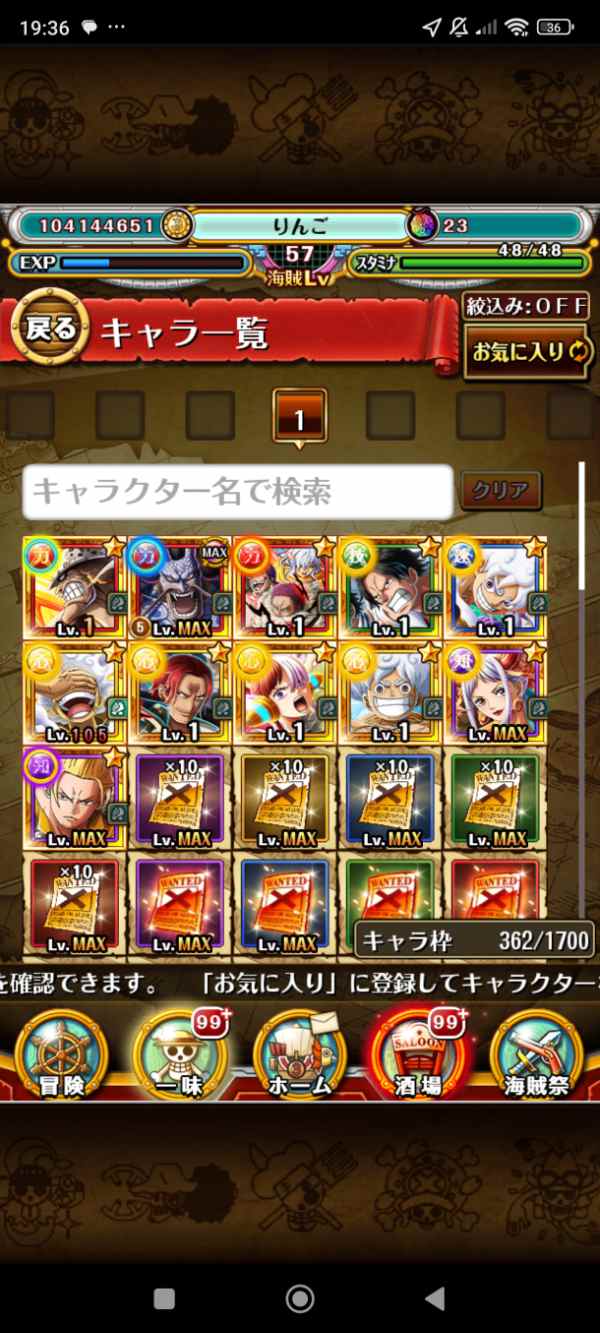The image size is (600, 1333).
Task: Select the pink-and-white-haired Uta character card
Action: click(286, 693)
